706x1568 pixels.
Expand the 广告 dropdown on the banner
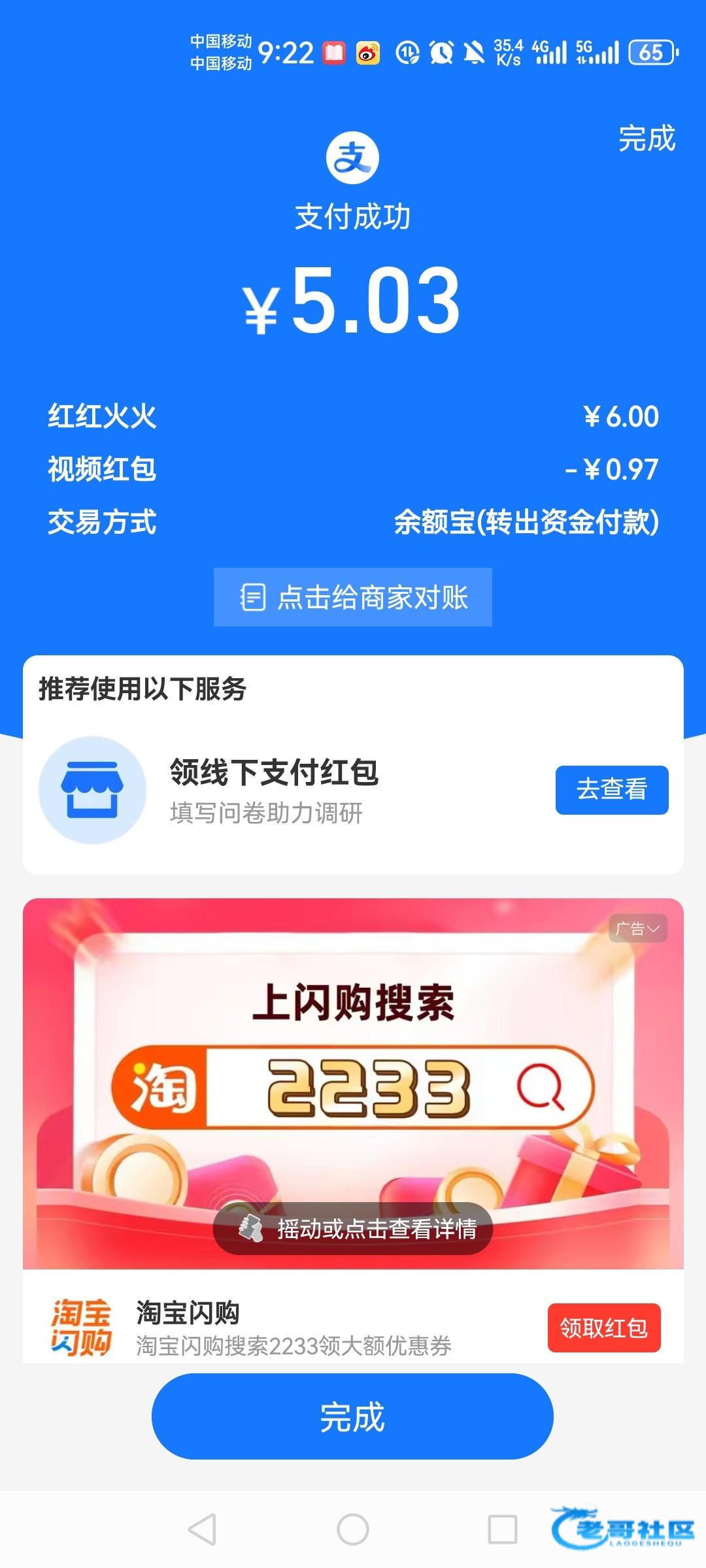pyautogui.click(x=638, y=928)
